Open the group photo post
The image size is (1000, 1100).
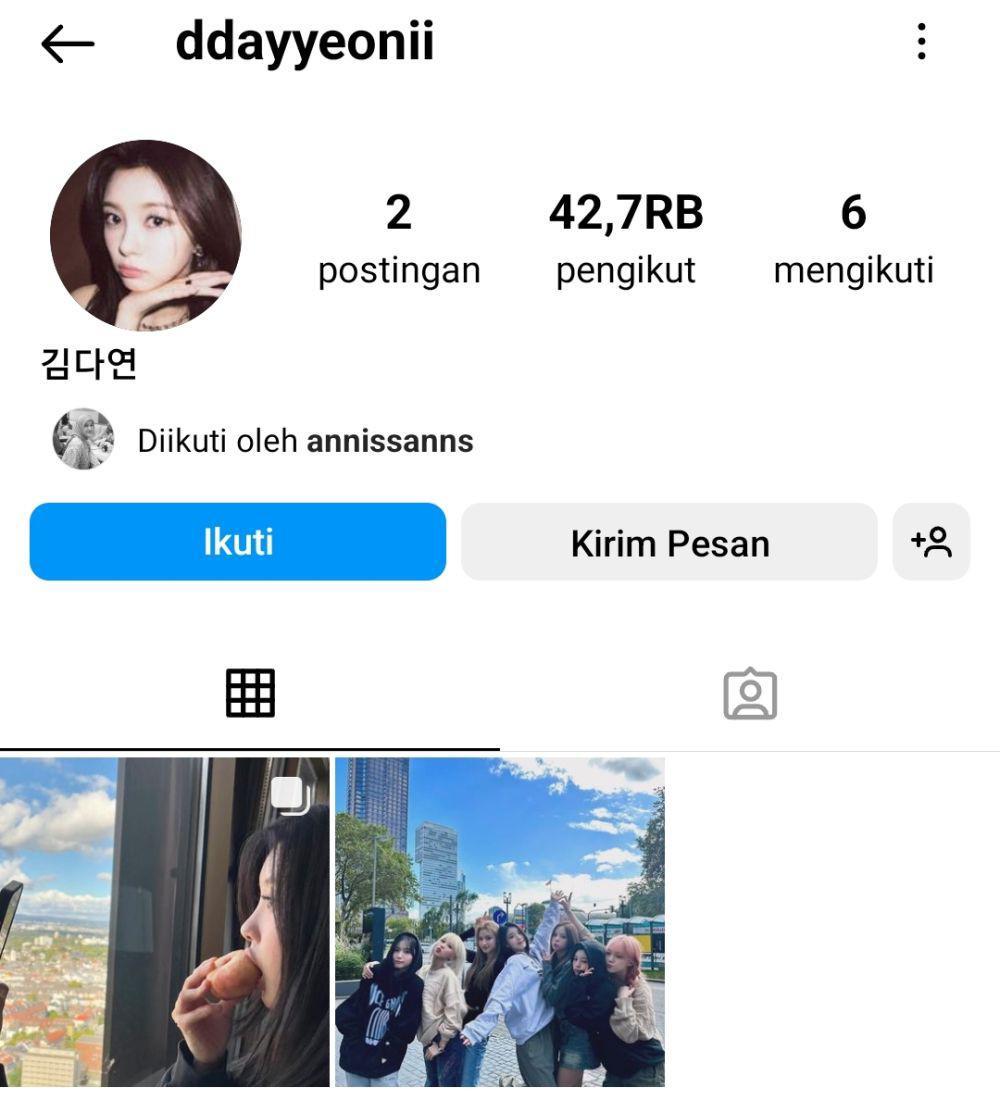tap(499, 921)
